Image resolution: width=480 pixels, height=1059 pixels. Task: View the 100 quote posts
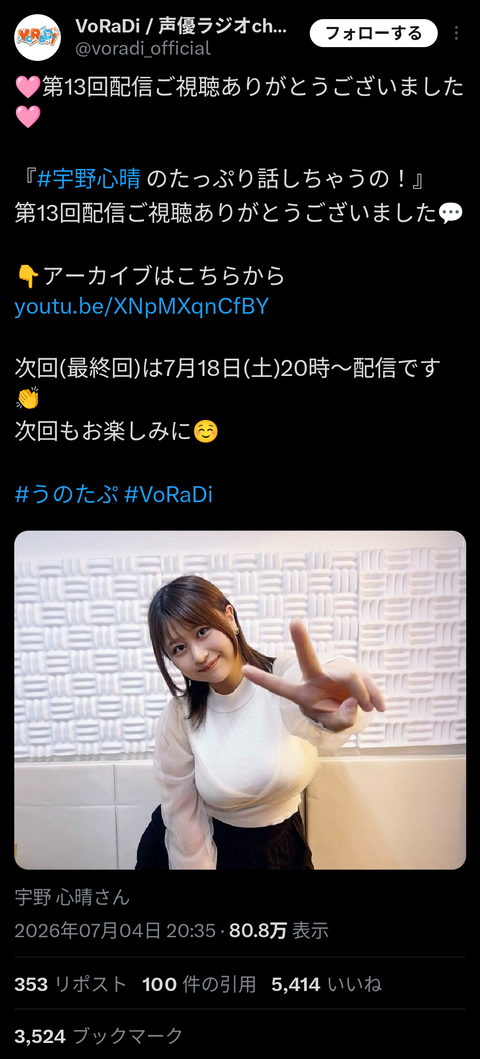click(x=199, y=985)
